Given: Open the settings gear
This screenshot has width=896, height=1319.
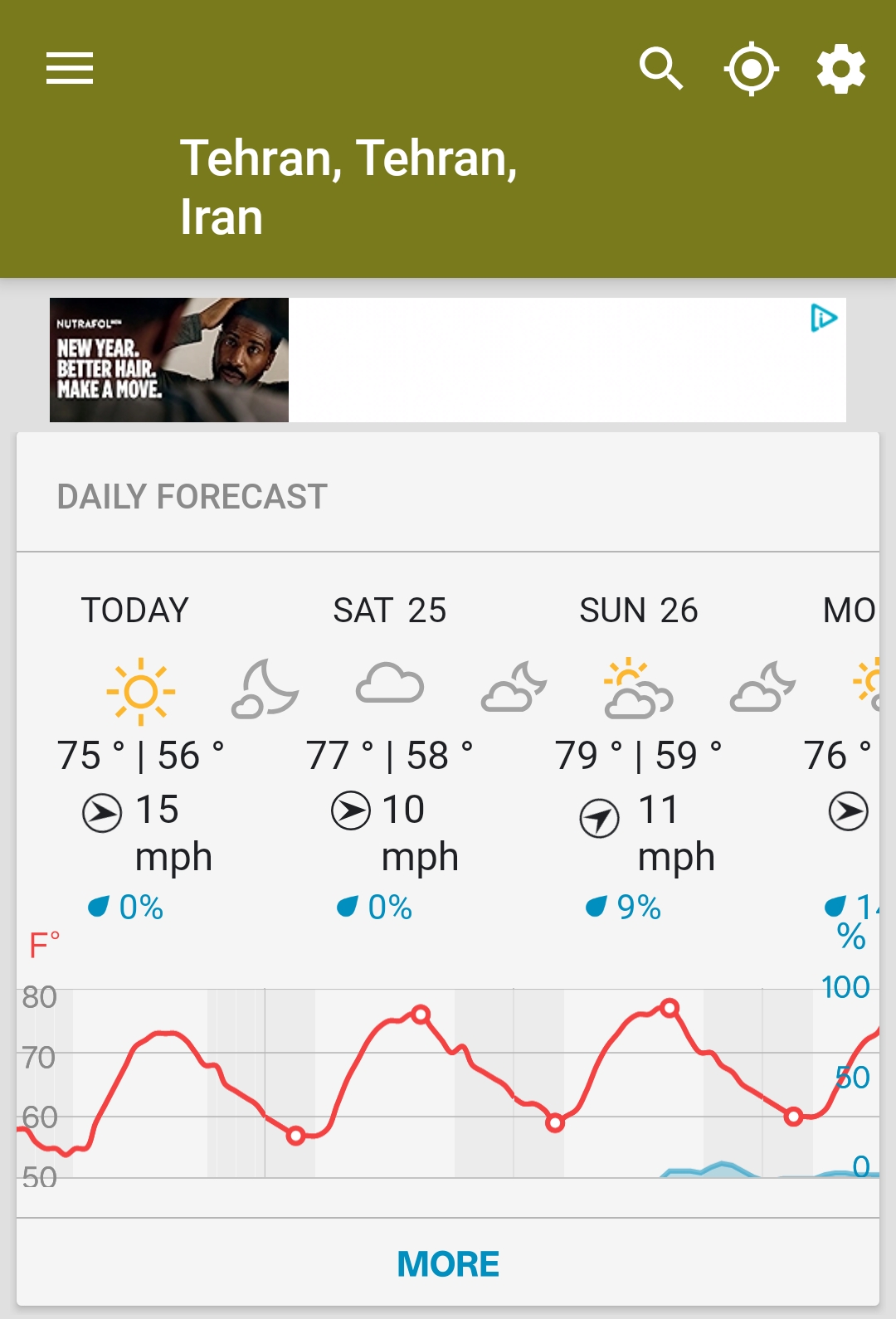Looking at the screenshot, I should click(840, 69).
